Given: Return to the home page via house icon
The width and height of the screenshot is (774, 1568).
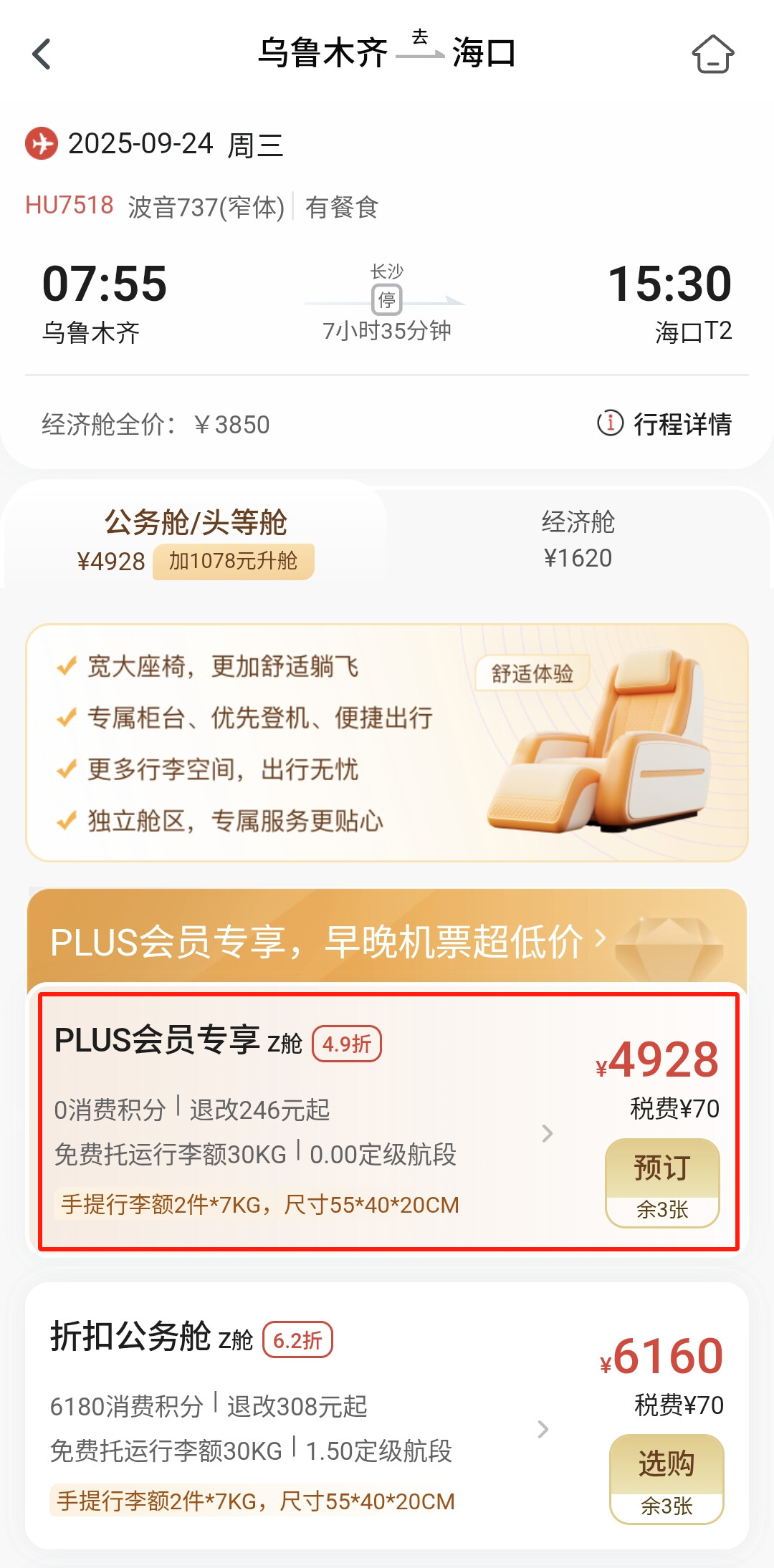Looking at the screenshot, I should click(712, 54).
